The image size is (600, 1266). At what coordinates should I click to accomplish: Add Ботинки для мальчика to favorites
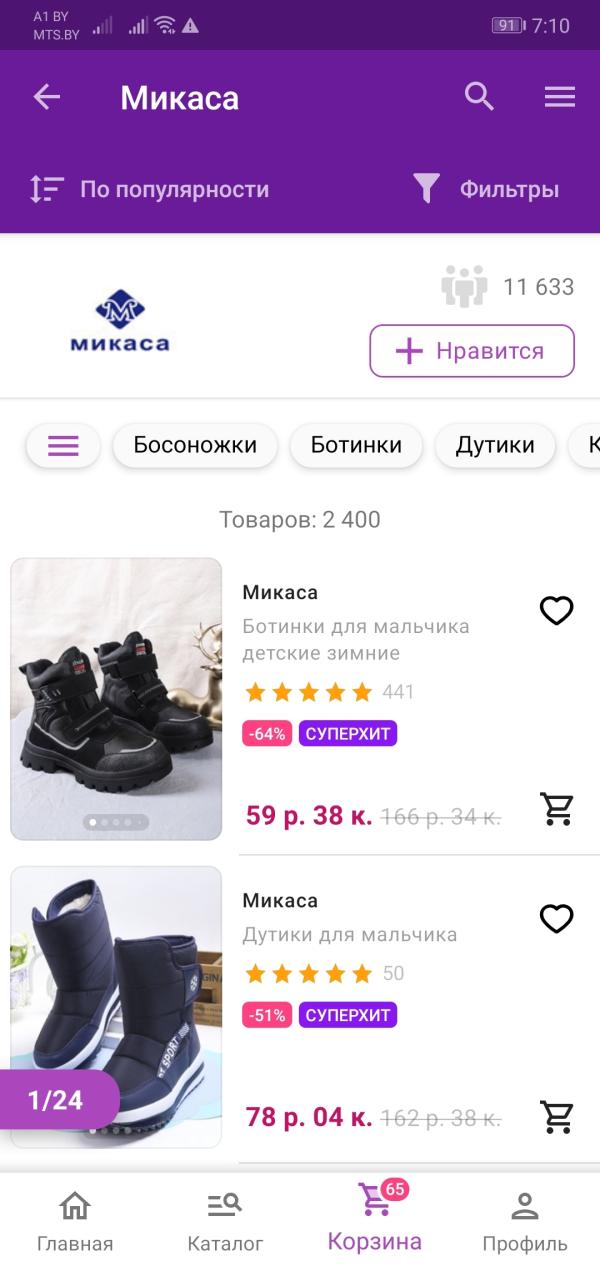click(556, 610)
